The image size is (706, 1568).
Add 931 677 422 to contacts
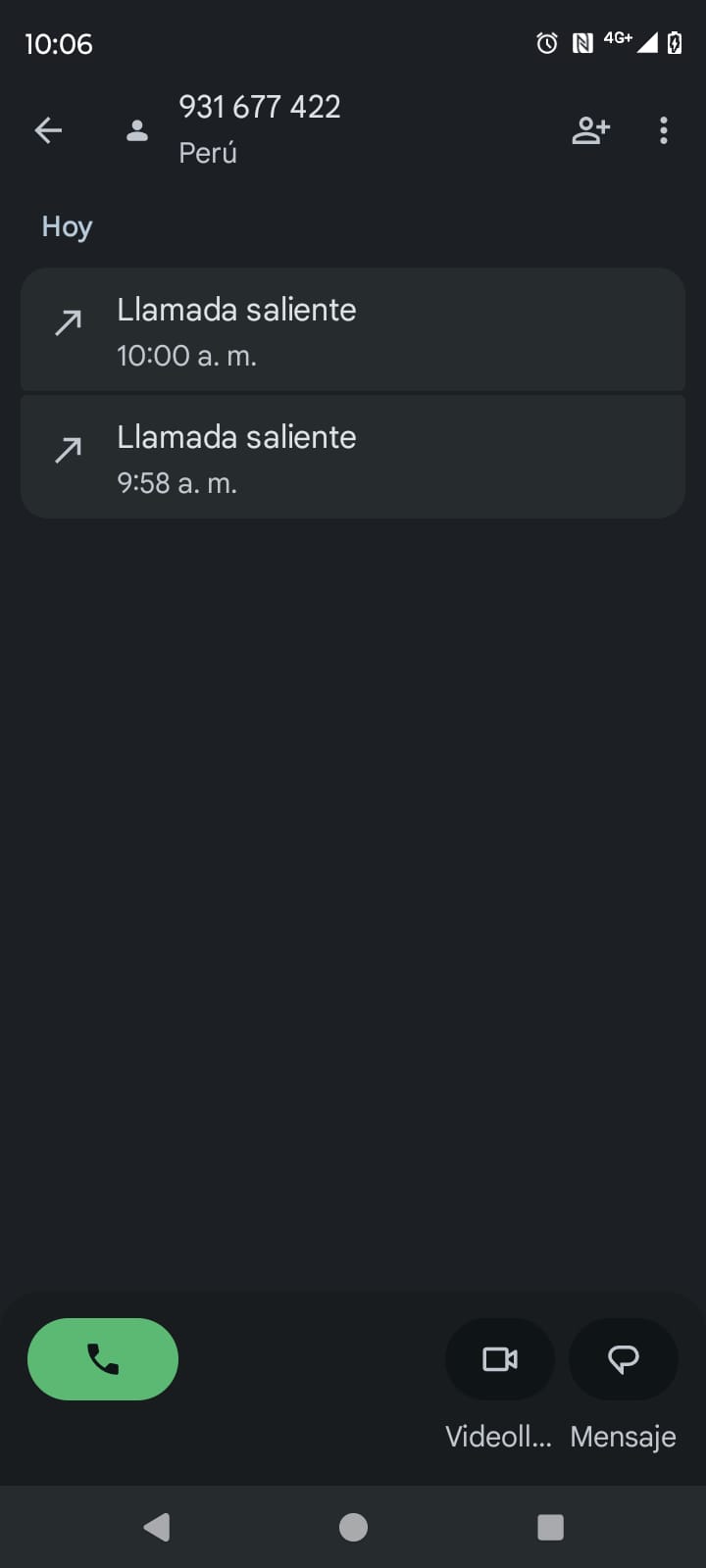[591, 130]
